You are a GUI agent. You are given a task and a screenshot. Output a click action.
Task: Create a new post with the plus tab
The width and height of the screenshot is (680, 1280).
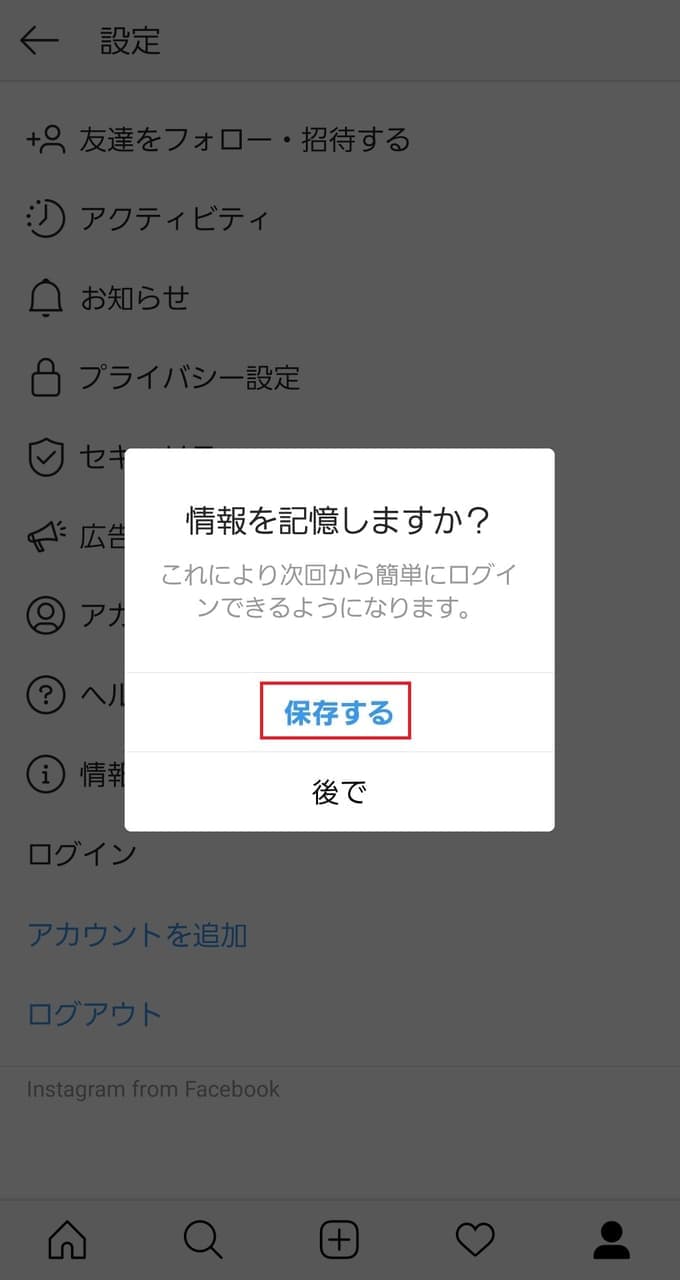tap(339, 1240)
